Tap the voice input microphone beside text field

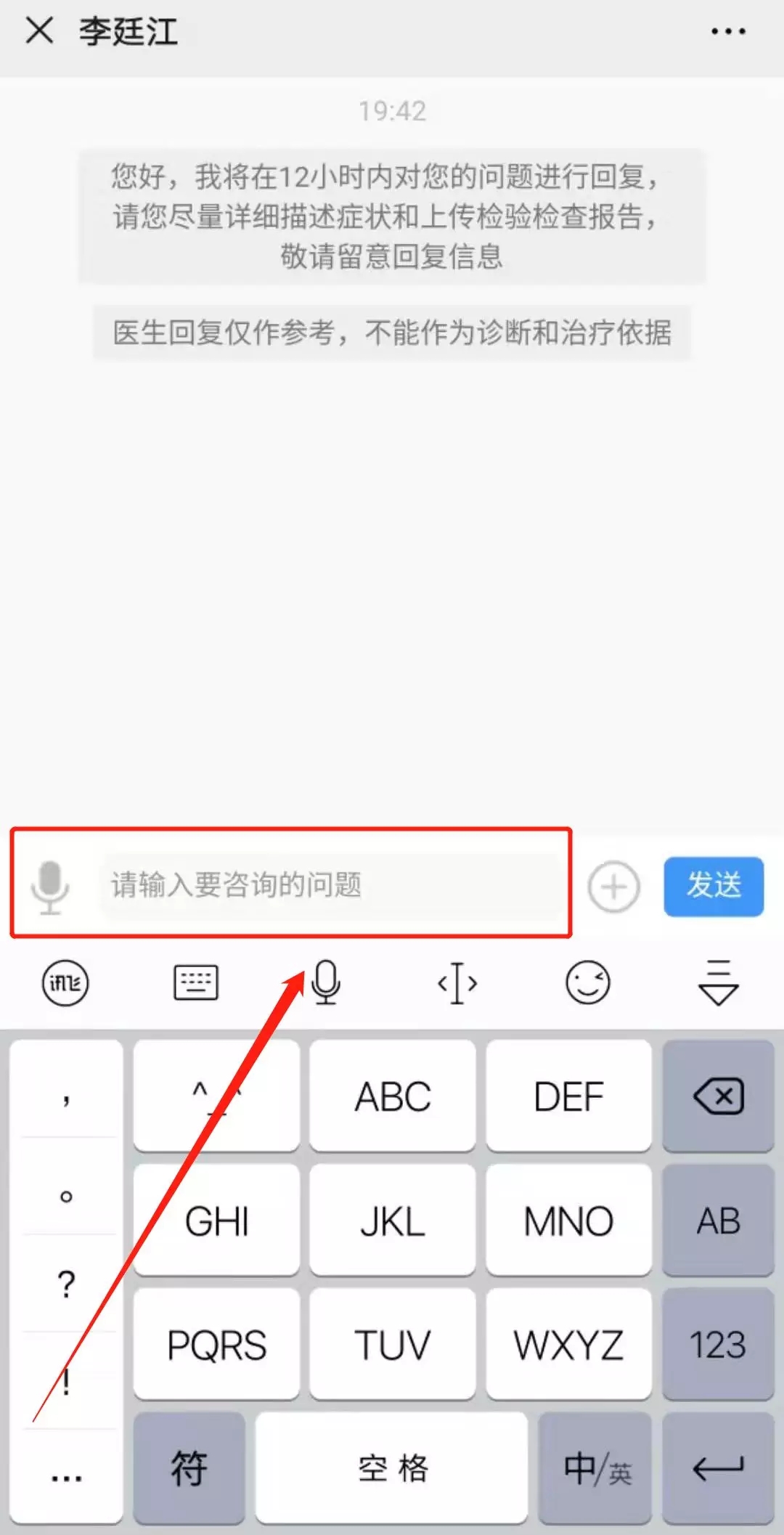(x=50, y=886)
